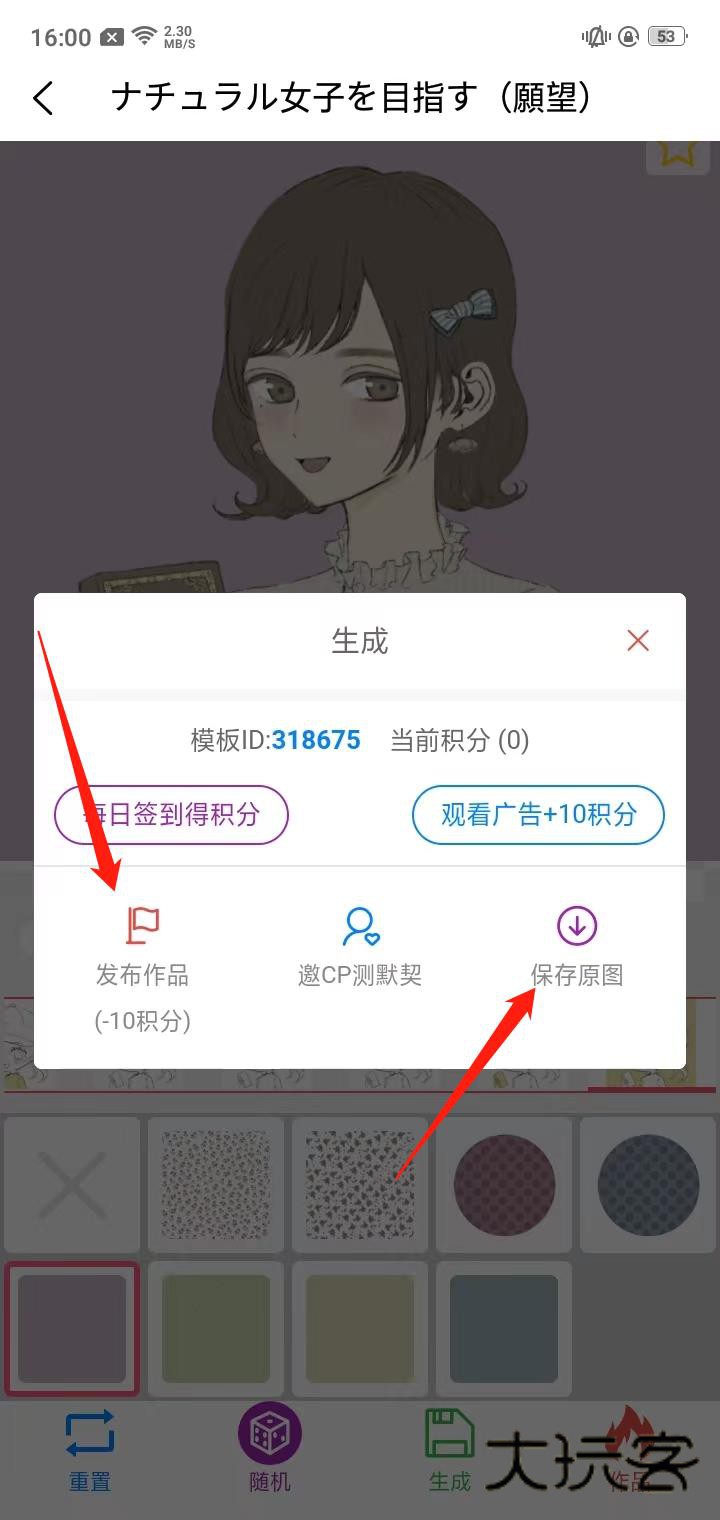Image resolution: width=720 pixels, height=1520 pixels.
Task: Tap 观看广告+10积分 to watch an ad
Action: [x=538, y=815]
